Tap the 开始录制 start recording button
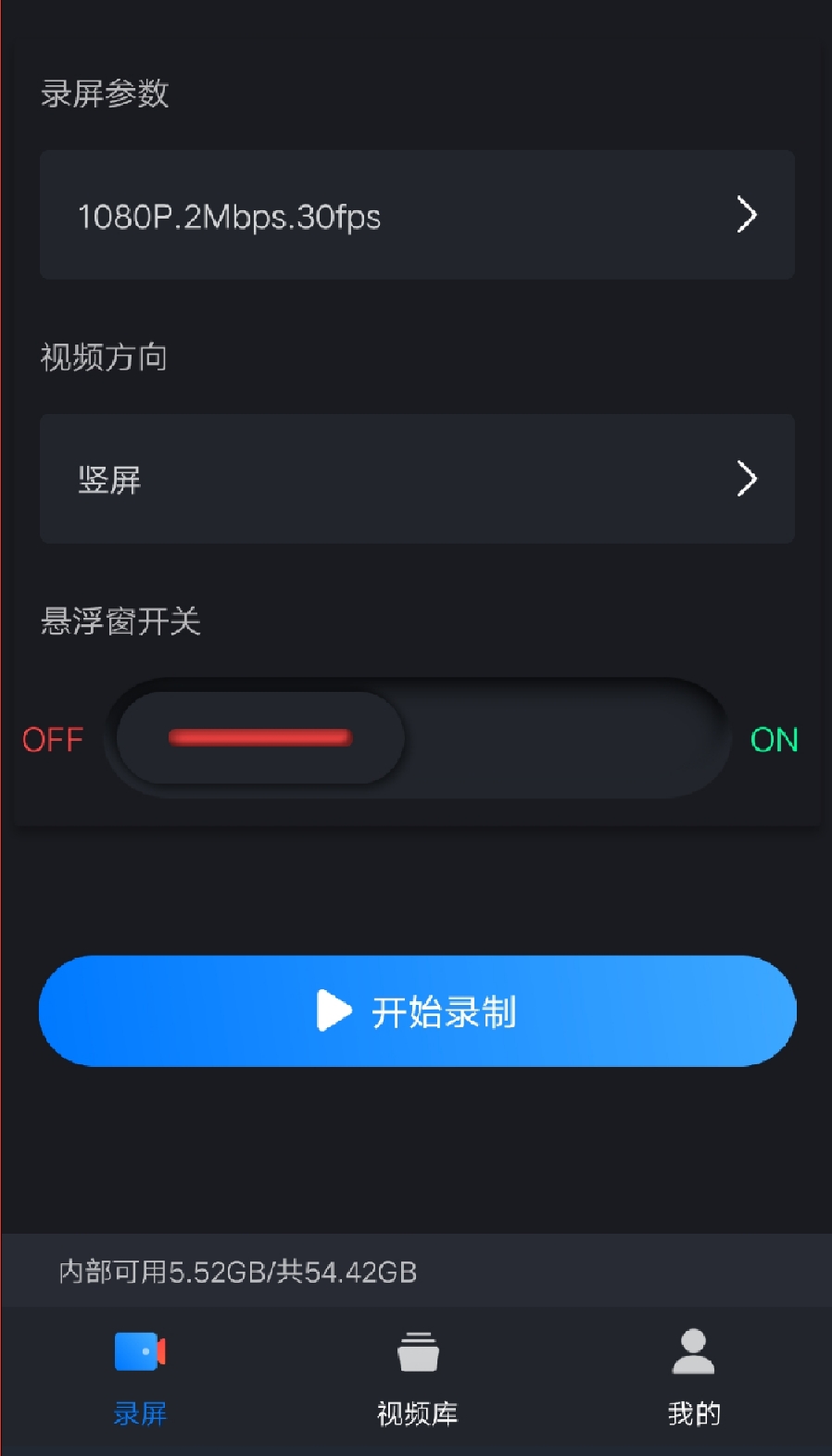Viewport: 832px width, 1456px height. [417, 1011]
